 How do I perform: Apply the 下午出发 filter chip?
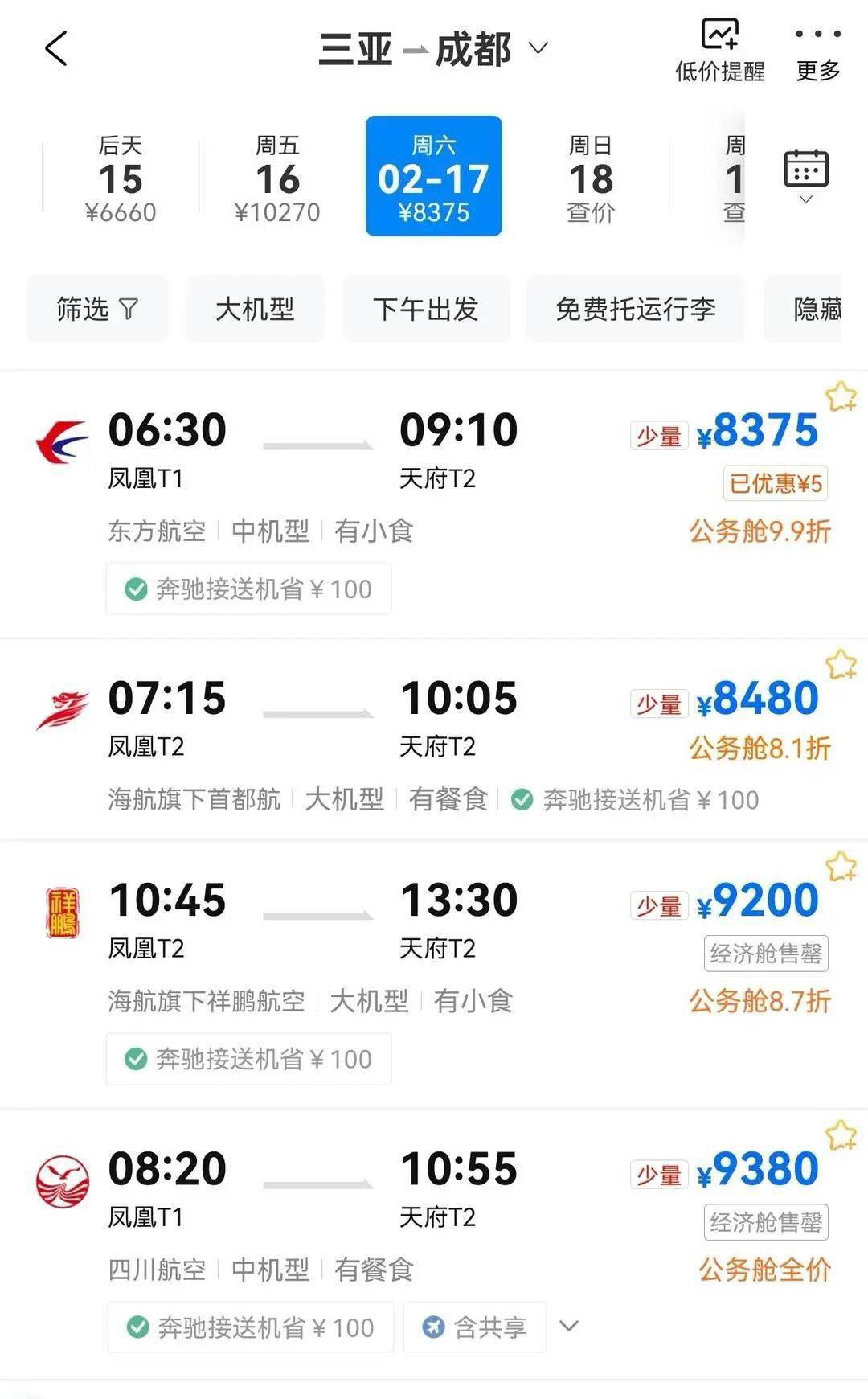tap(425, 309)
